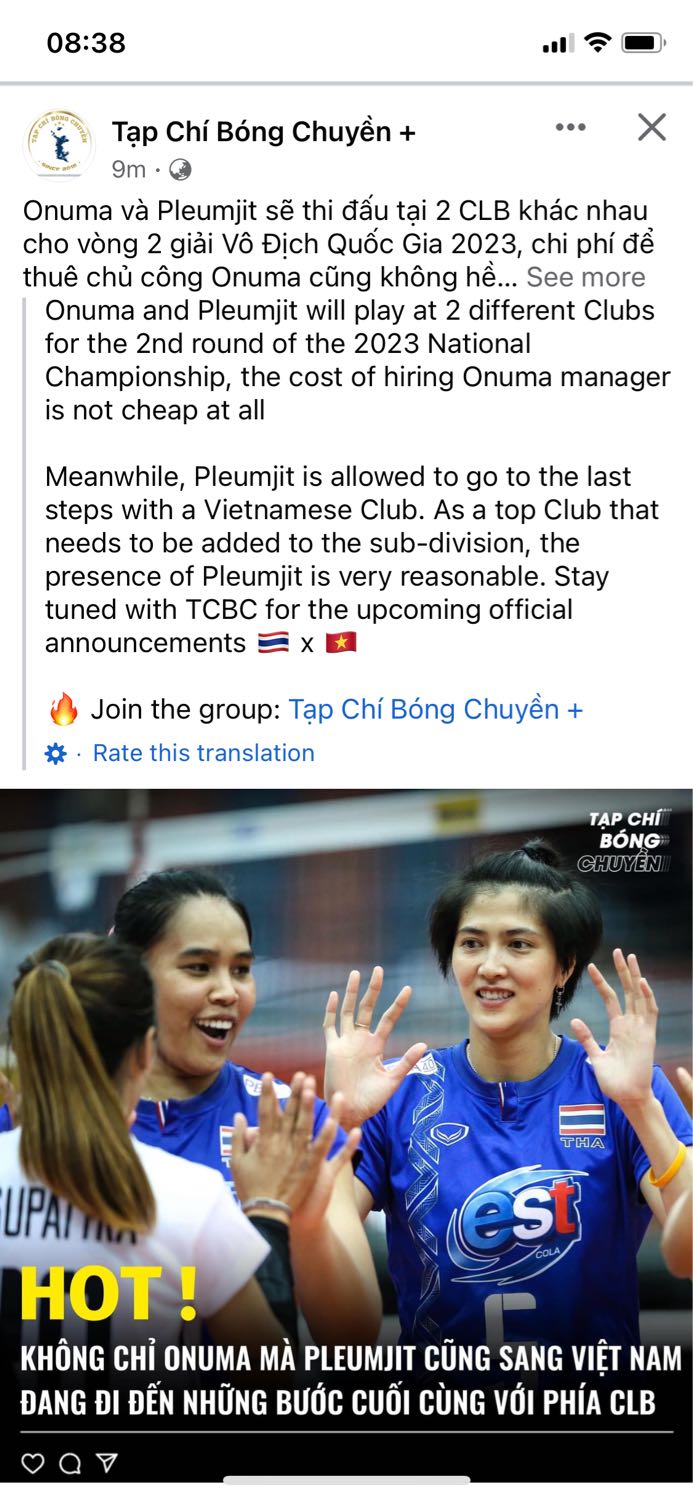Dismiss the post with the X button
The width and height of the screenshot is (693, 1500).
point(651,127)
